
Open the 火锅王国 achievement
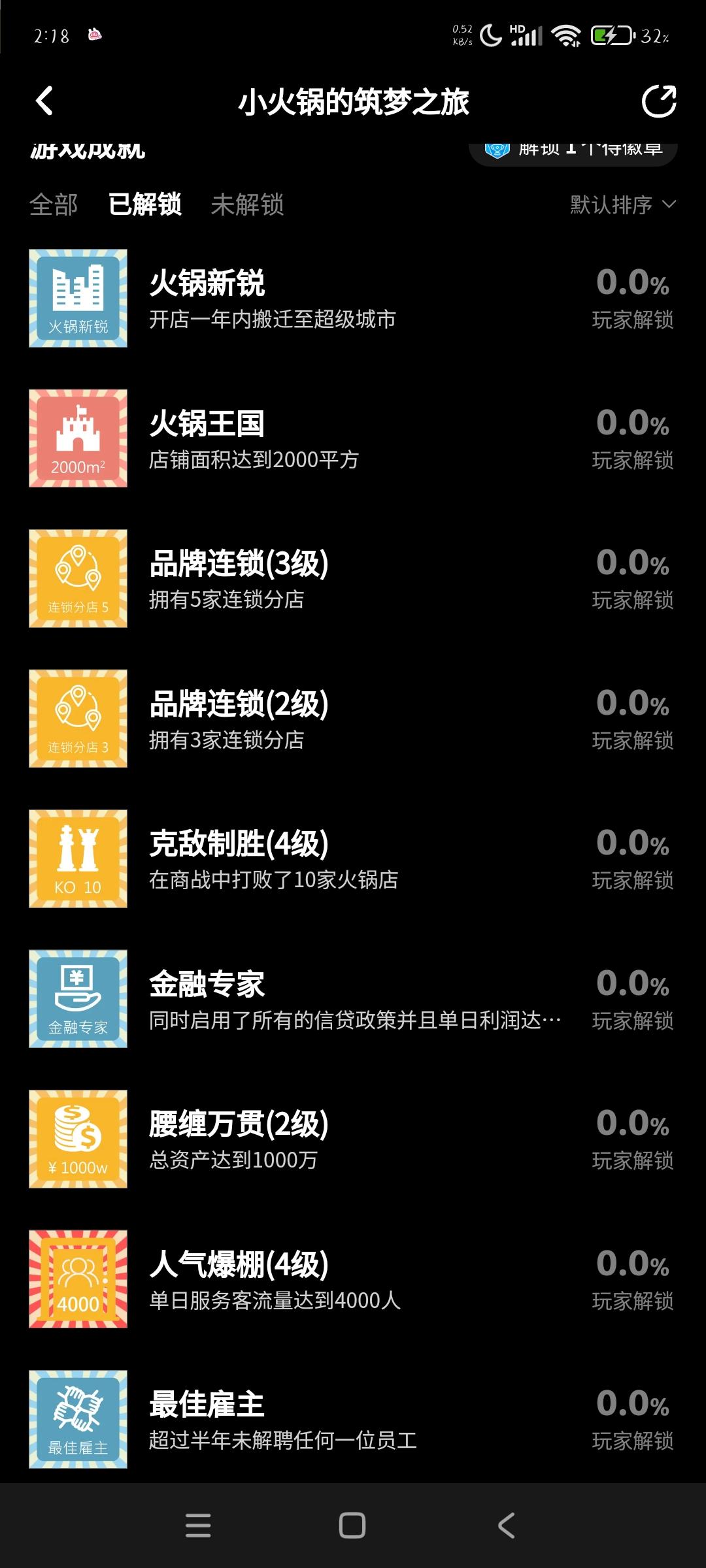353,438
